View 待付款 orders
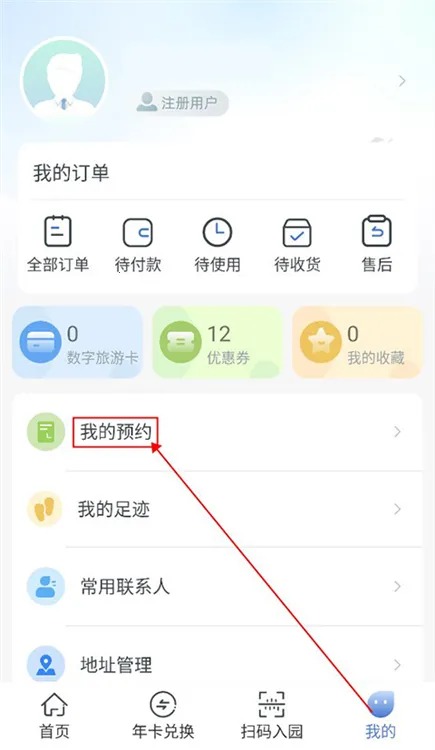Image resolution: width=435 pixels, height=750 pixels. click(x=138, y=245)
